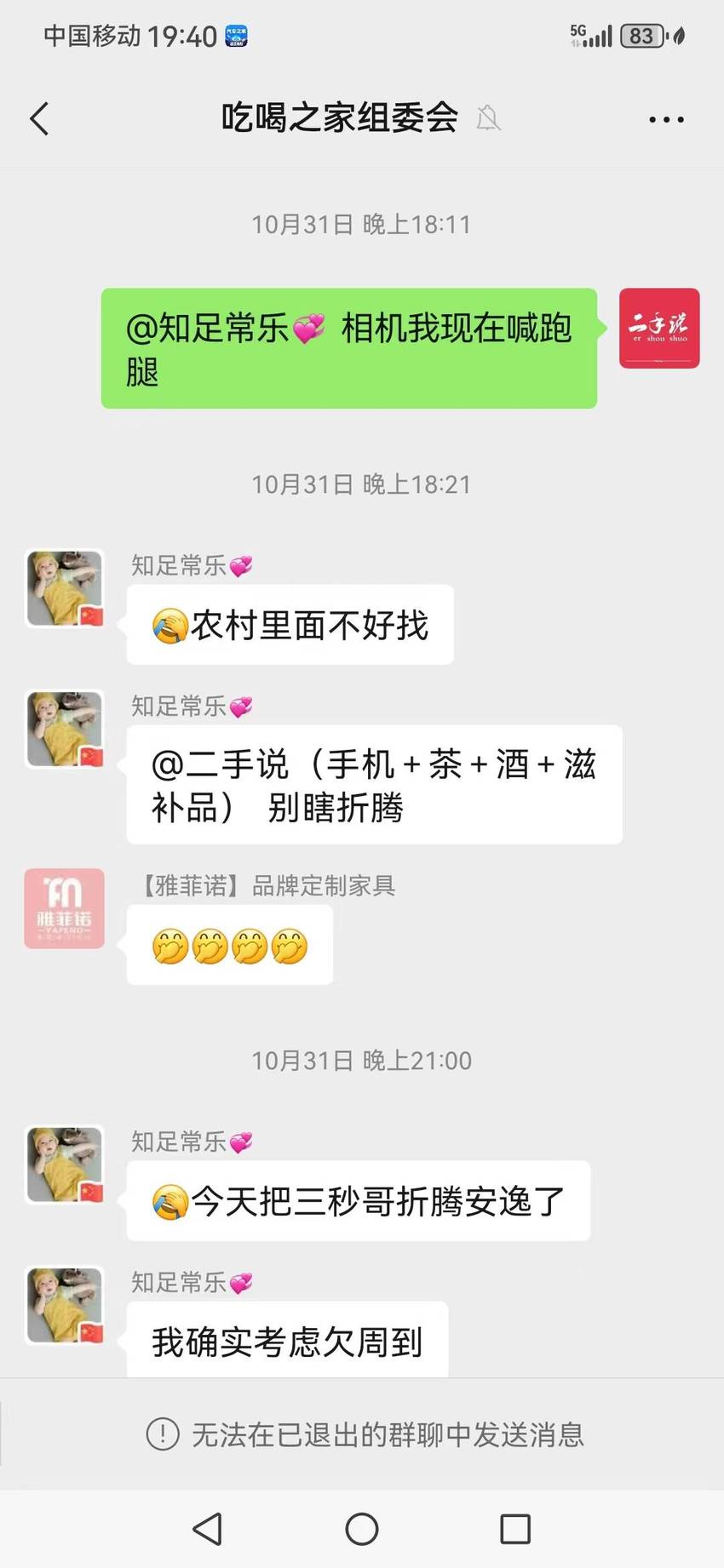
Task: Open the recent apps view
Action: point(515,1529)
